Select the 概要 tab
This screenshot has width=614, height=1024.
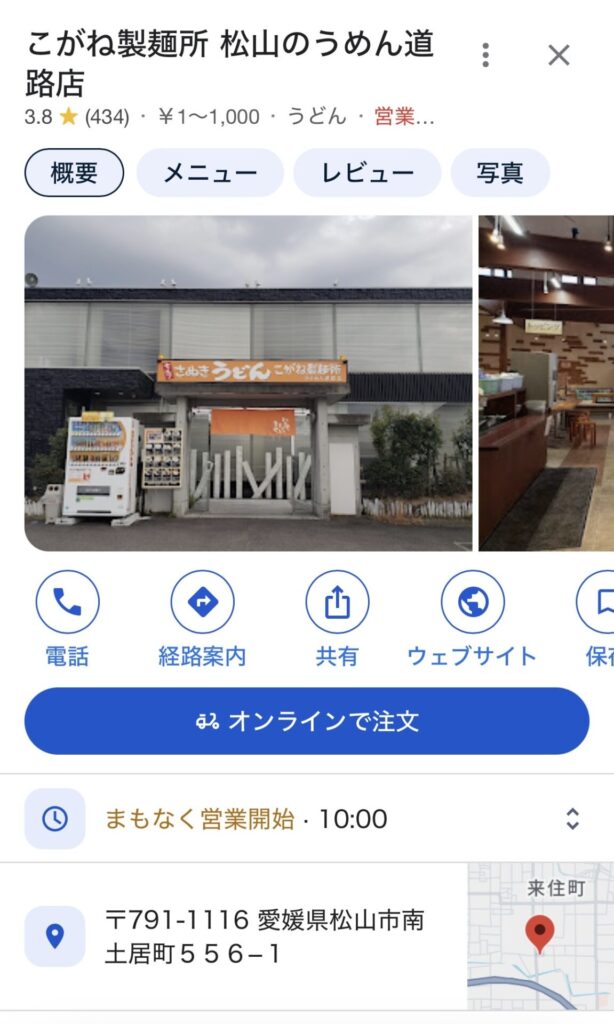74,173
